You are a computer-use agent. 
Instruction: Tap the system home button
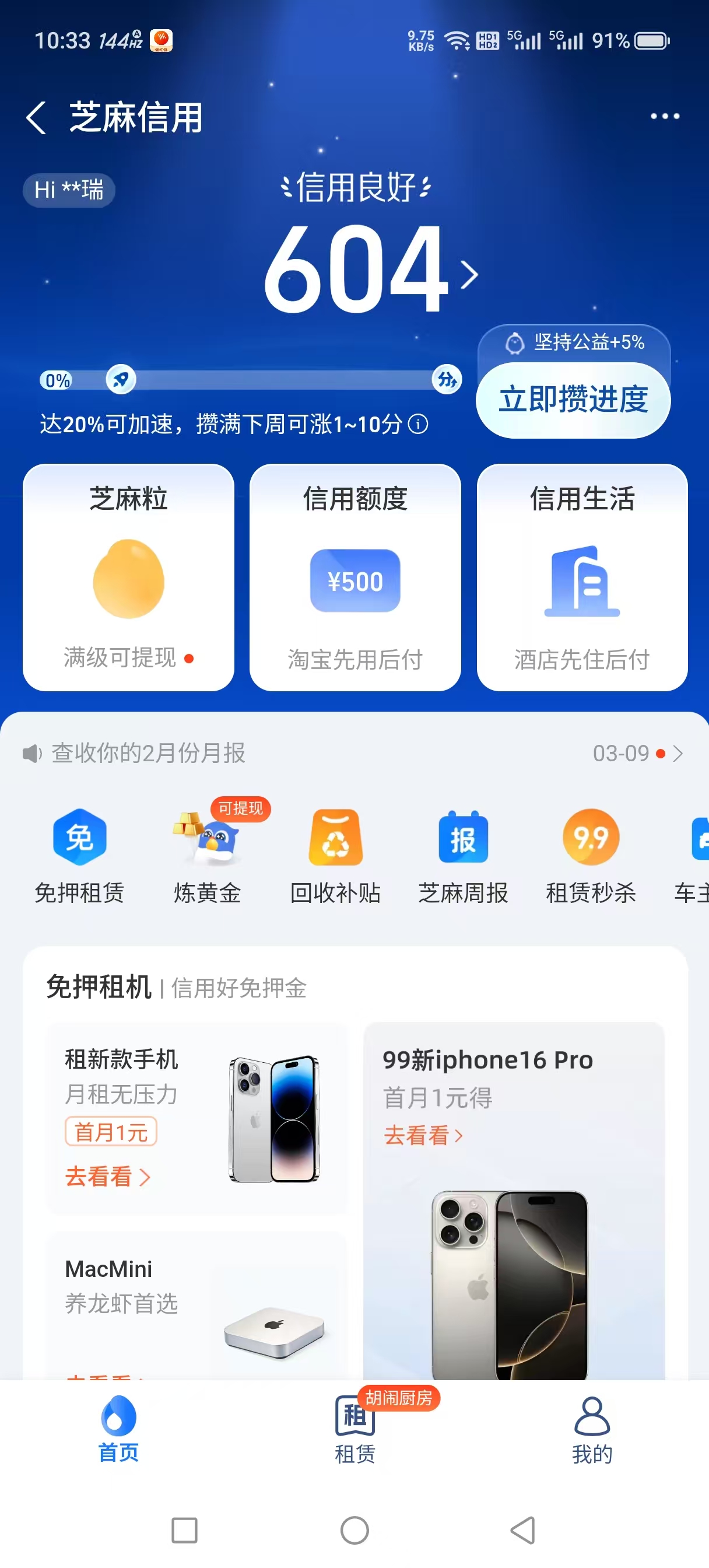pos(355,1529)
